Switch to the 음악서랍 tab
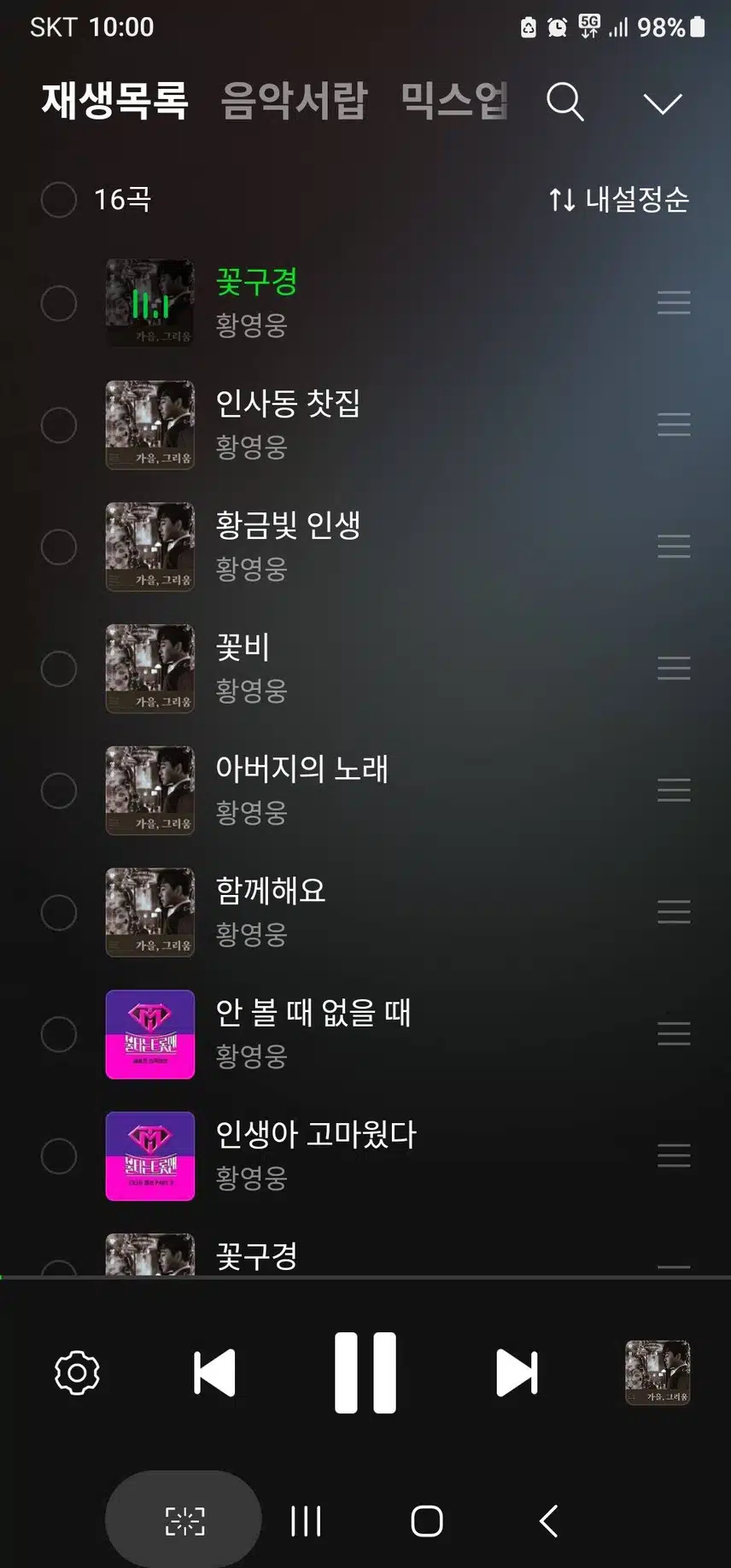The height and width of the screenshot is (1568, 731). (294, 101)
